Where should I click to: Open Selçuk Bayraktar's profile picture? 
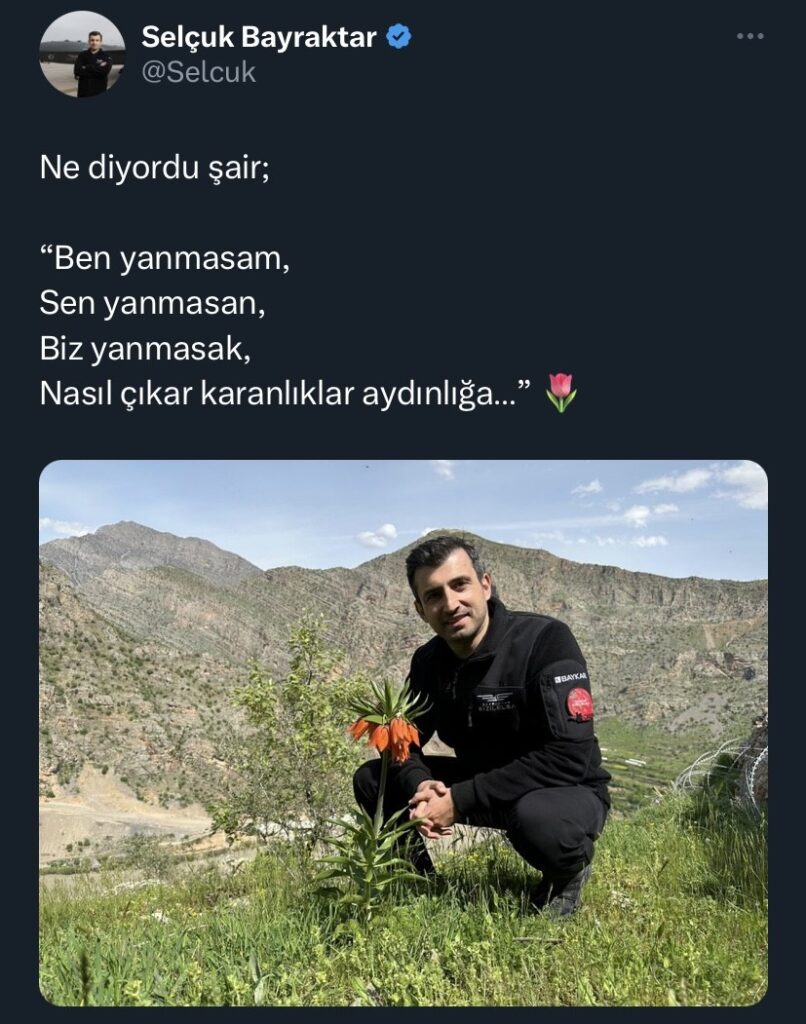[x=82, y=54]
